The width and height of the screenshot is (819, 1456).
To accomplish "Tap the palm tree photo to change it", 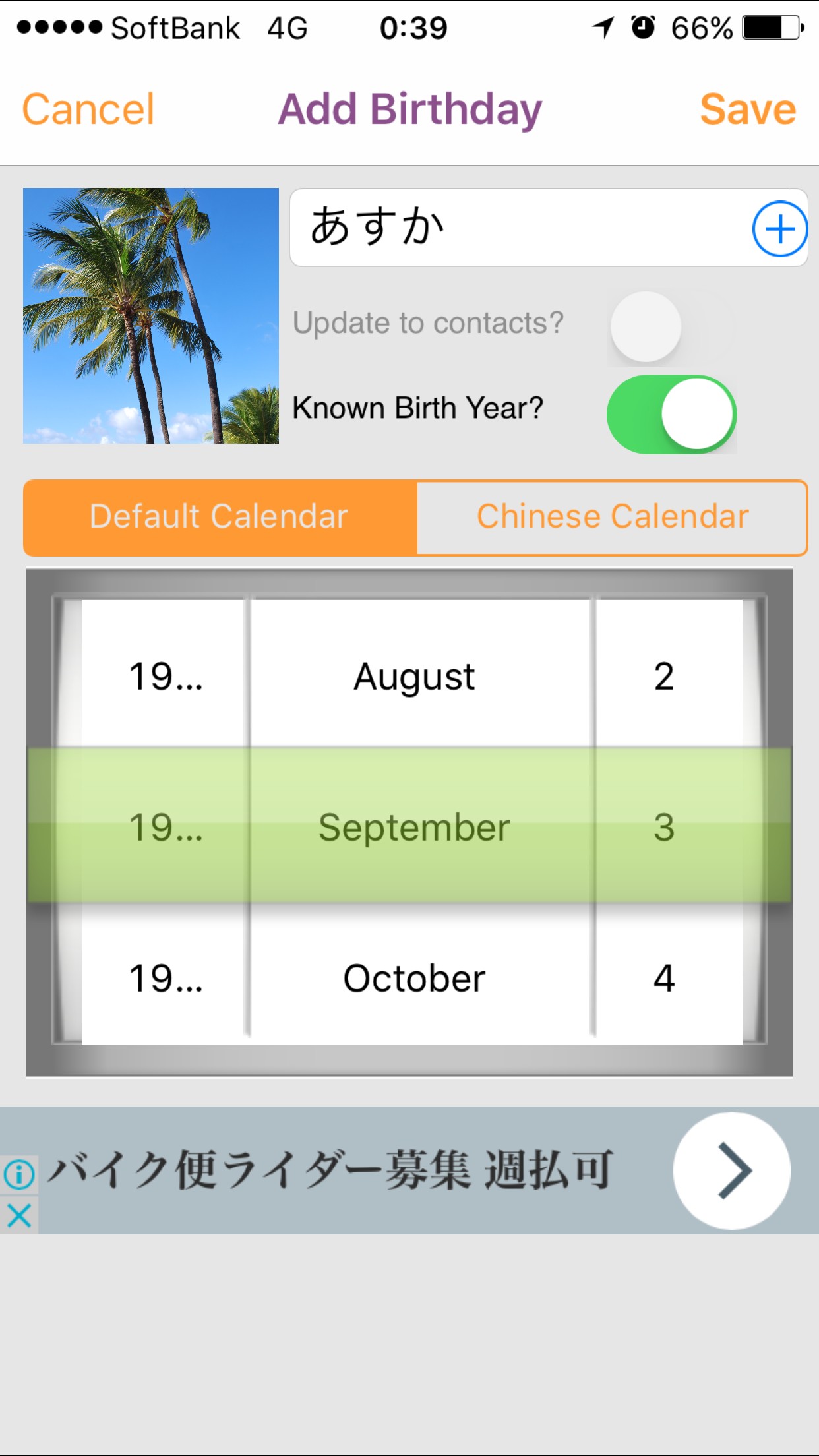I will [x=151, y=315].
